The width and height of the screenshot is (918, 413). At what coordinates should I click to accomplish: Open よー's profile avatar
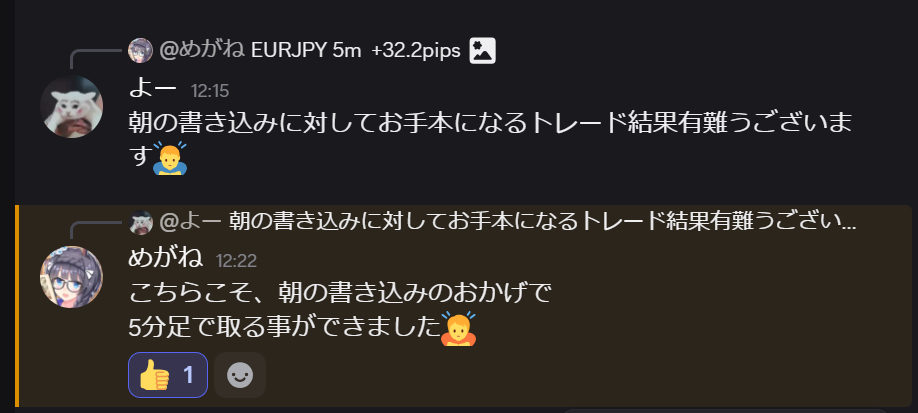click(x=72, y=106)
